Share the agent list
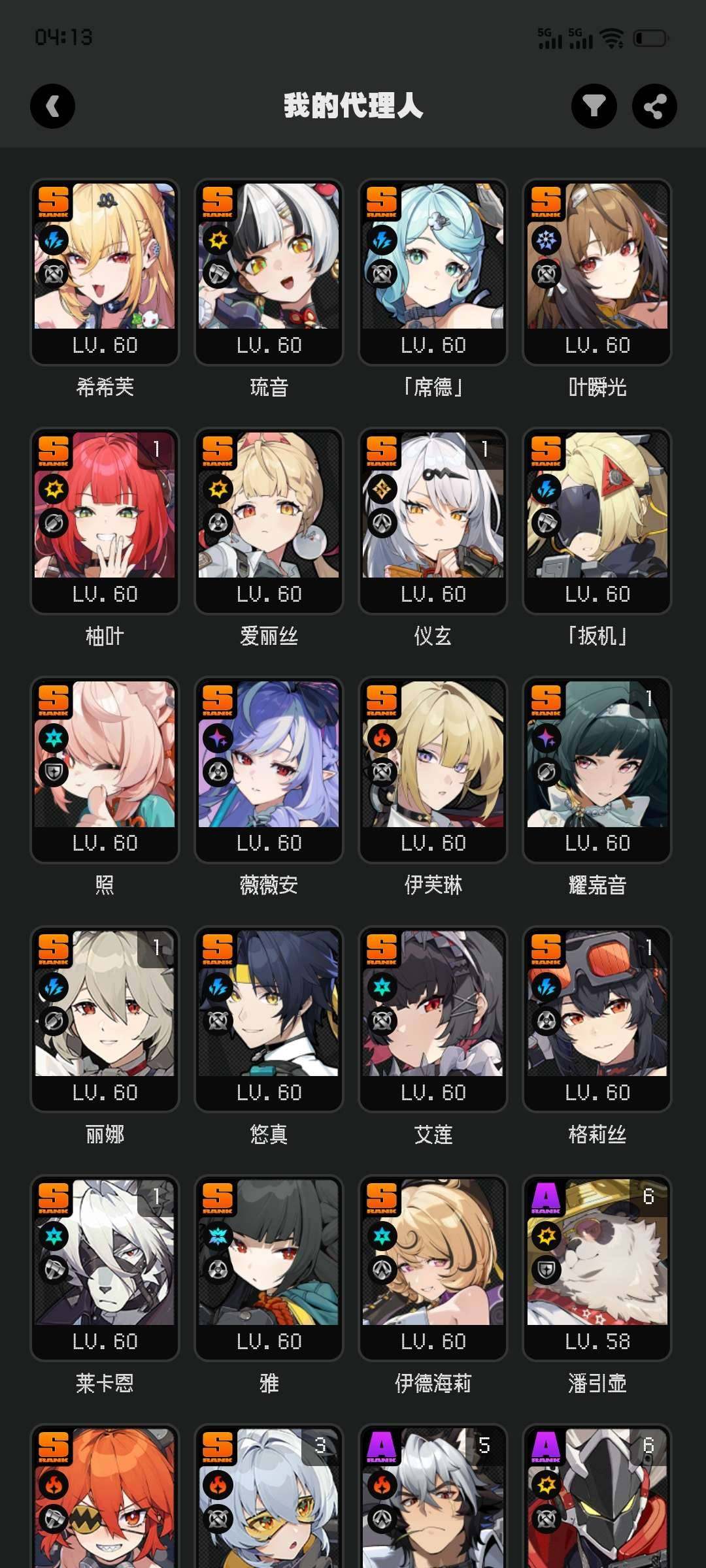The width and height of the screenshot is (706, 1568). [x=654, y=106]
